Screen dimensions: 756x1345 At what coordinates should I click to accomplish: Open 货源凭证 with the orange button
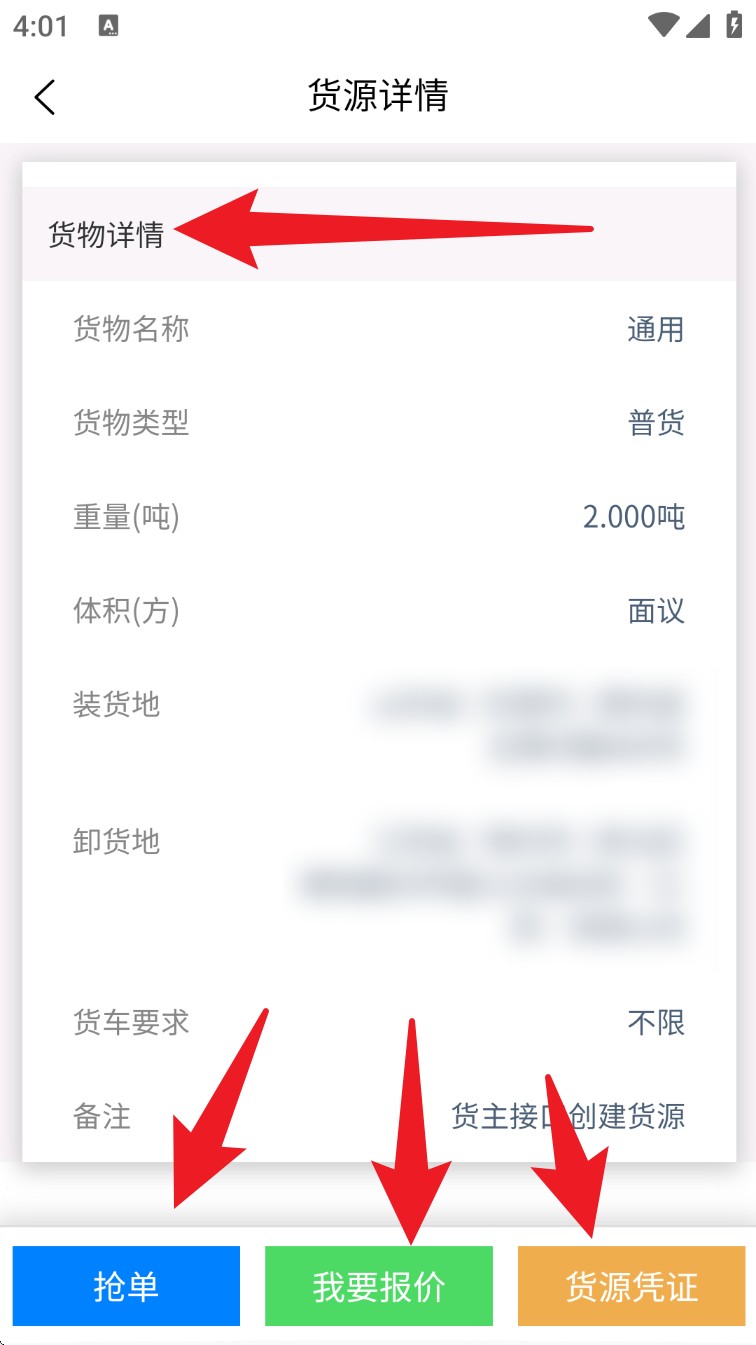(x=631, y=1286)
